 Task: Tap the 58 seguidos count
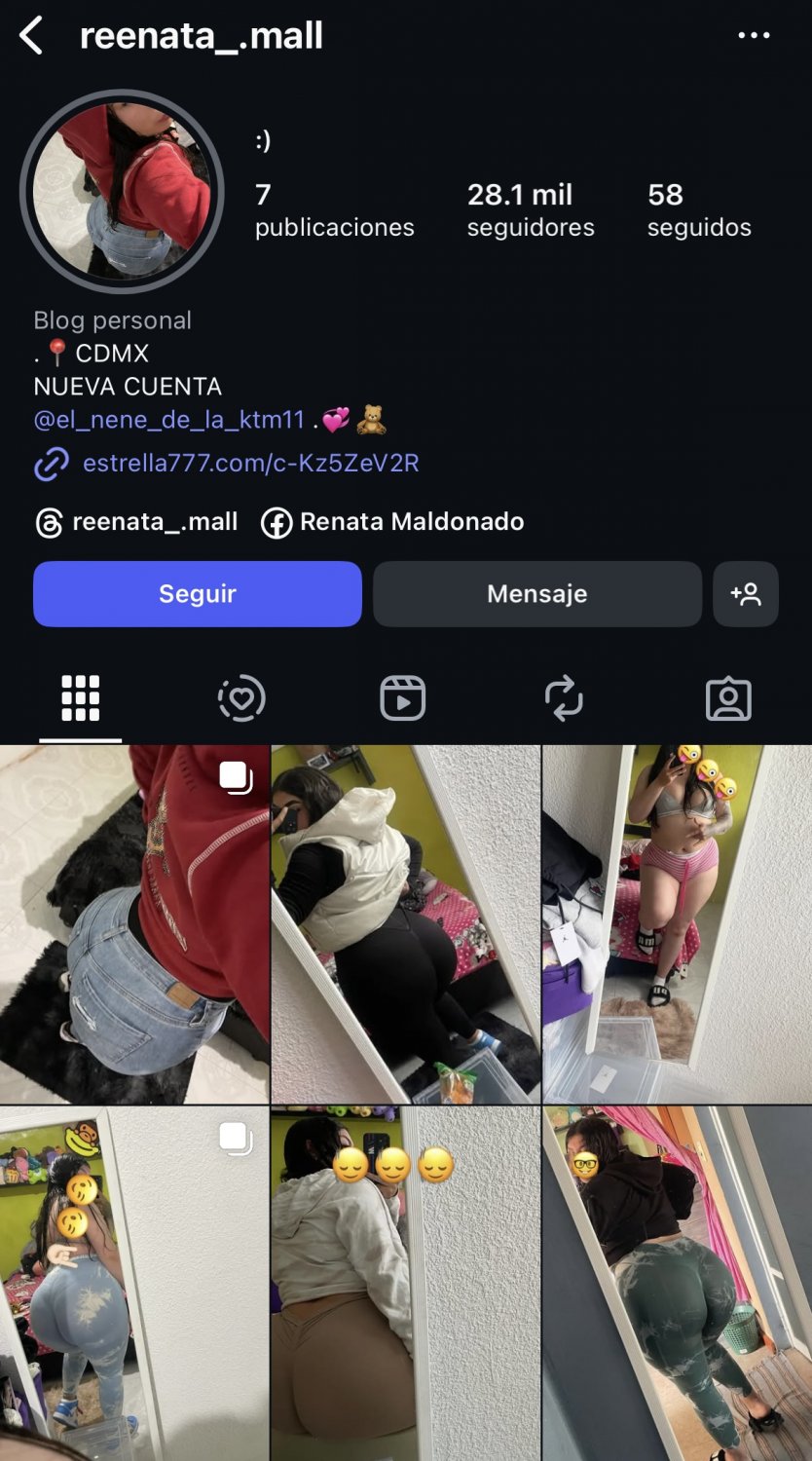click(x=700, y=210)
